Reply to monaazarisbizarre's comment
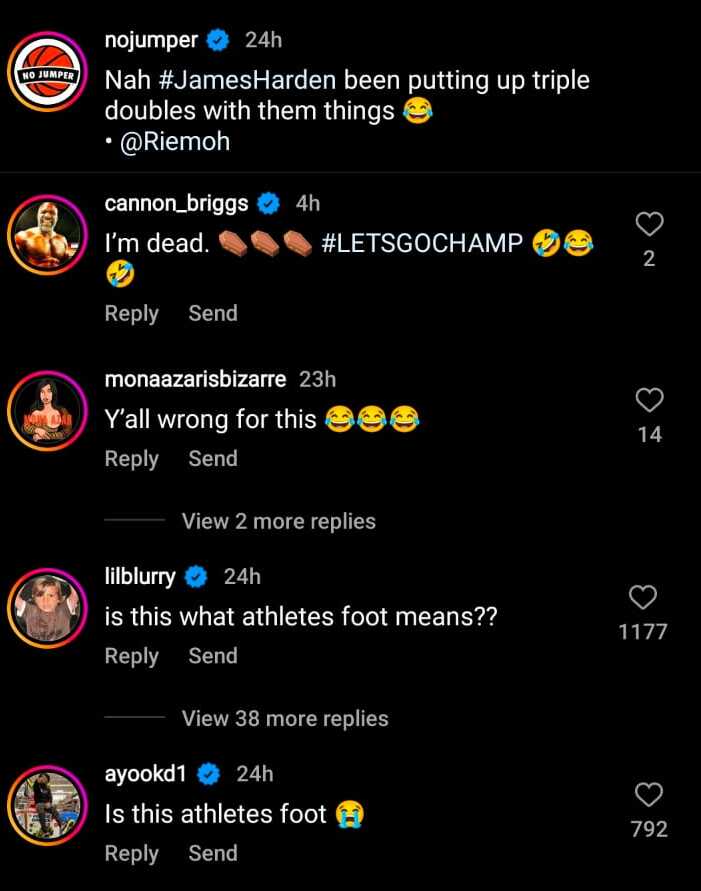 (x=132, y=458)
